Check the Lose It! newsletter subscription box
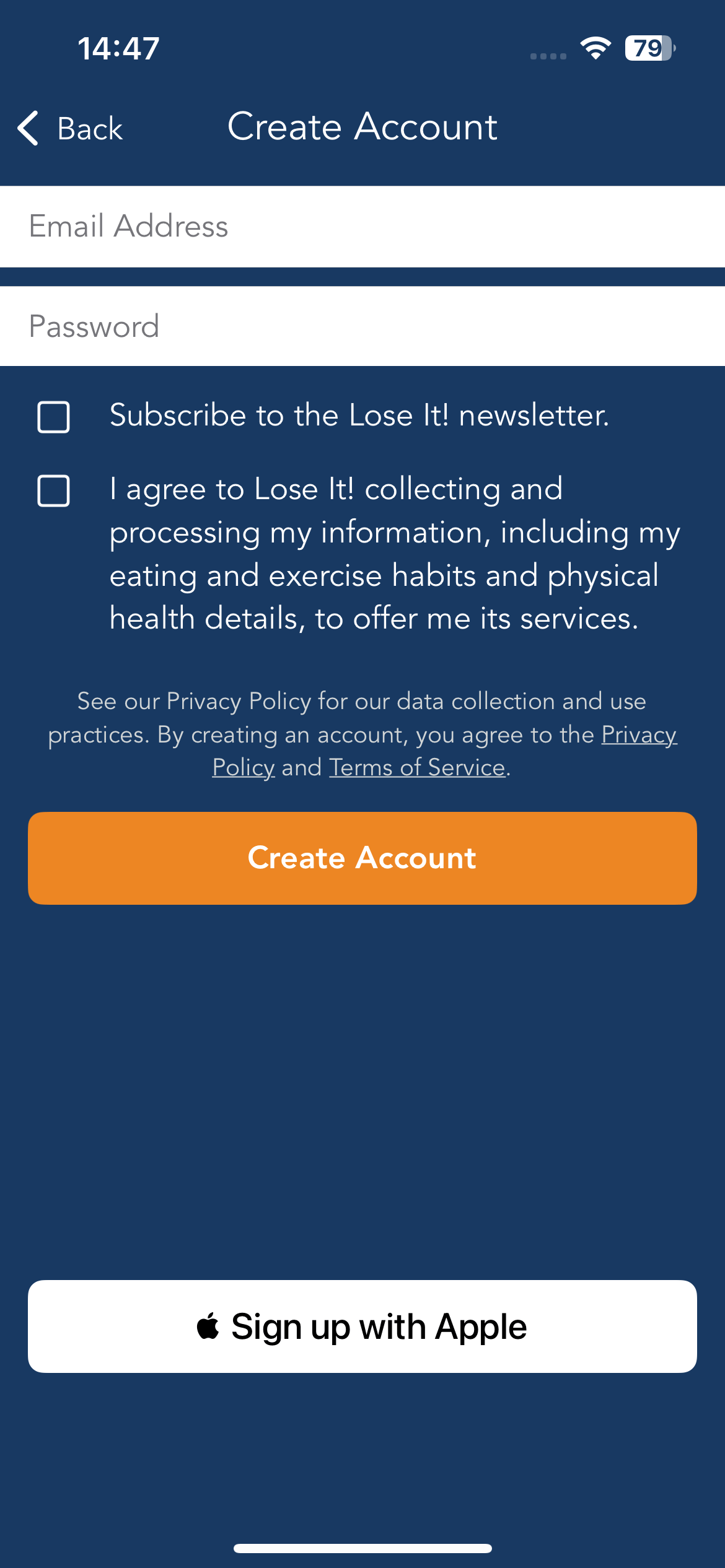The height and width of the screenshot is (1568, 725). click(x=53, y=417)
